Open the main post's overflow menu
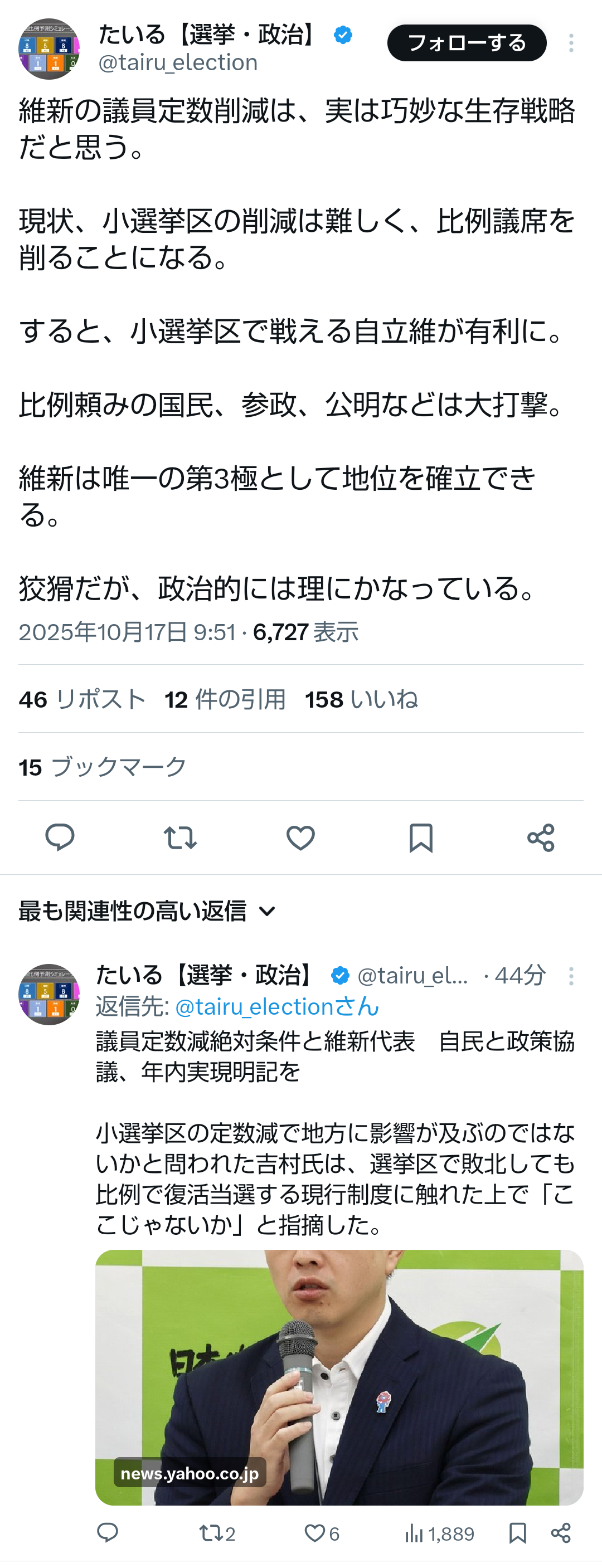The image size is (602, 1568). click(x=570, y=43)
